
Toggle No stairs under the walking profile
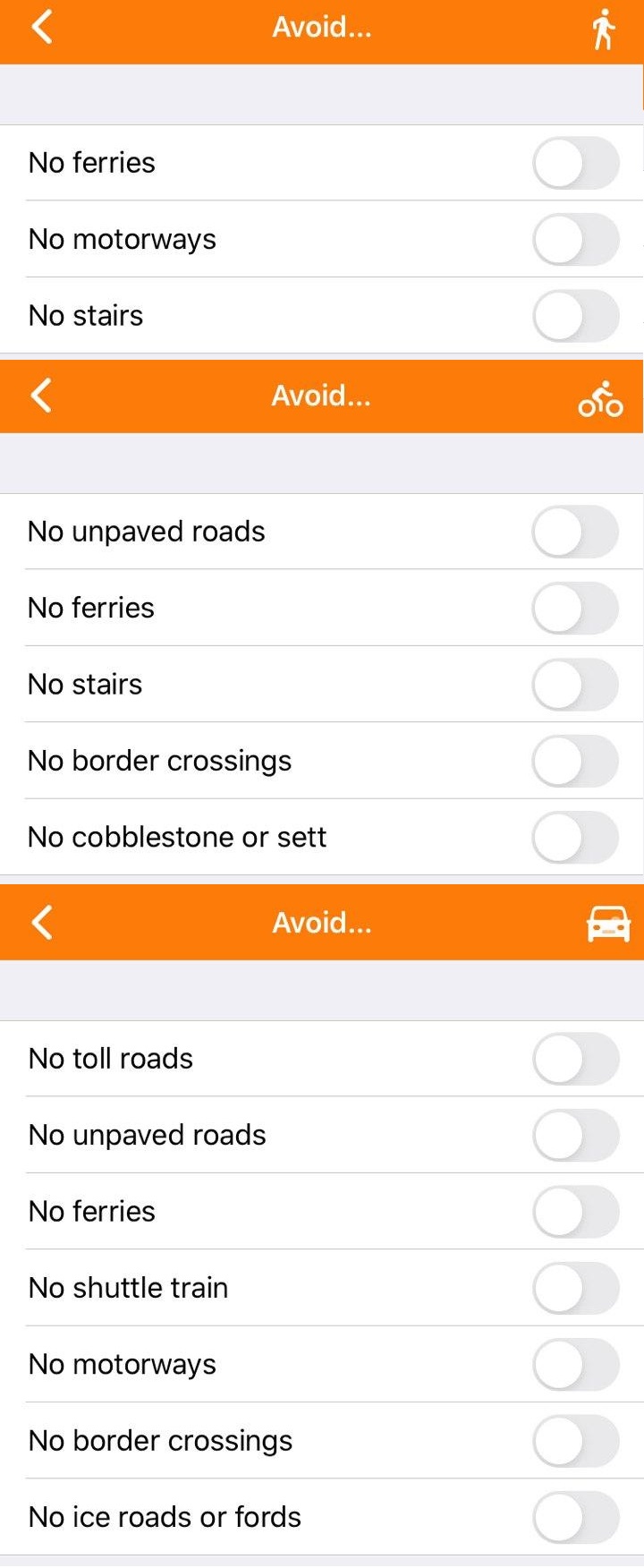(575, 316)
